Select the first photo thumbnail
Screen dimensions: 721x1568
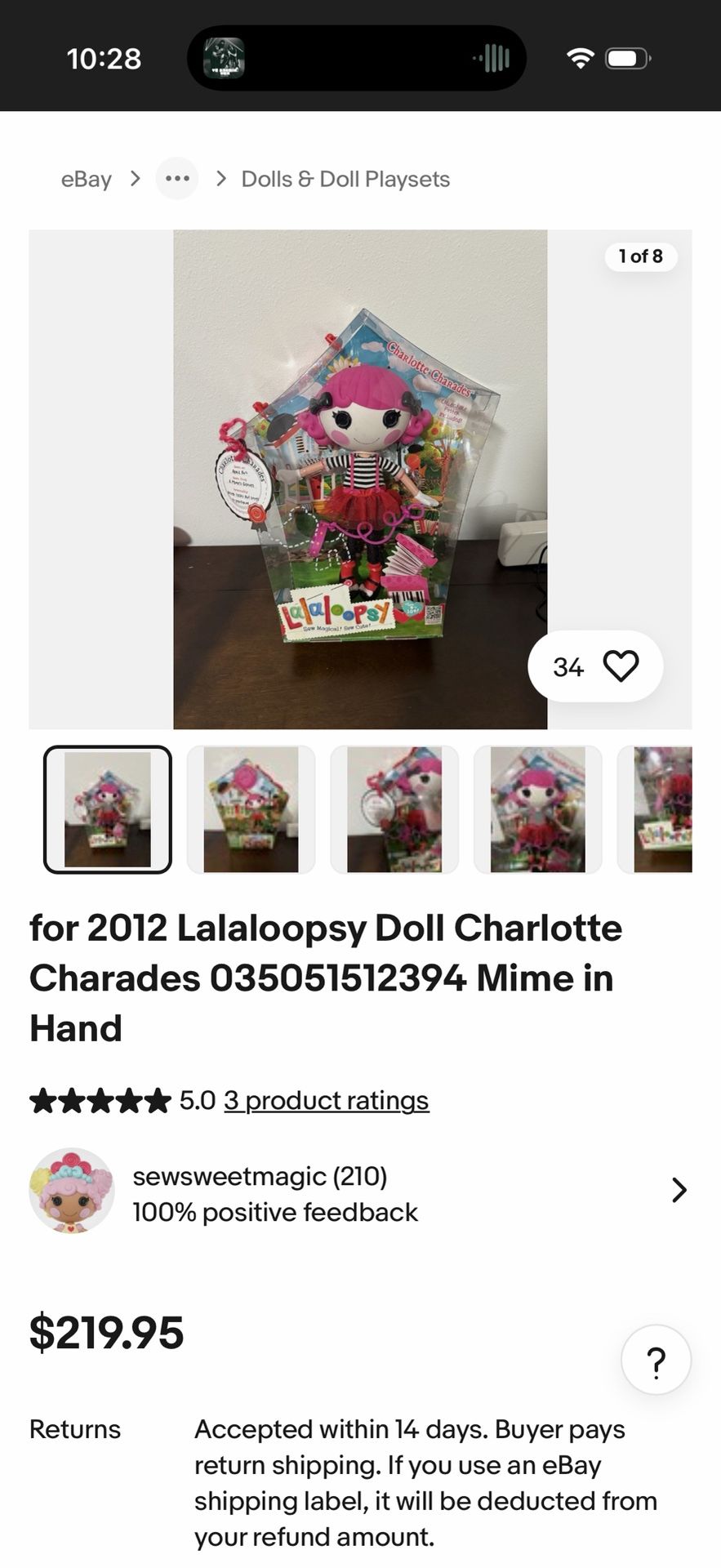108,809
